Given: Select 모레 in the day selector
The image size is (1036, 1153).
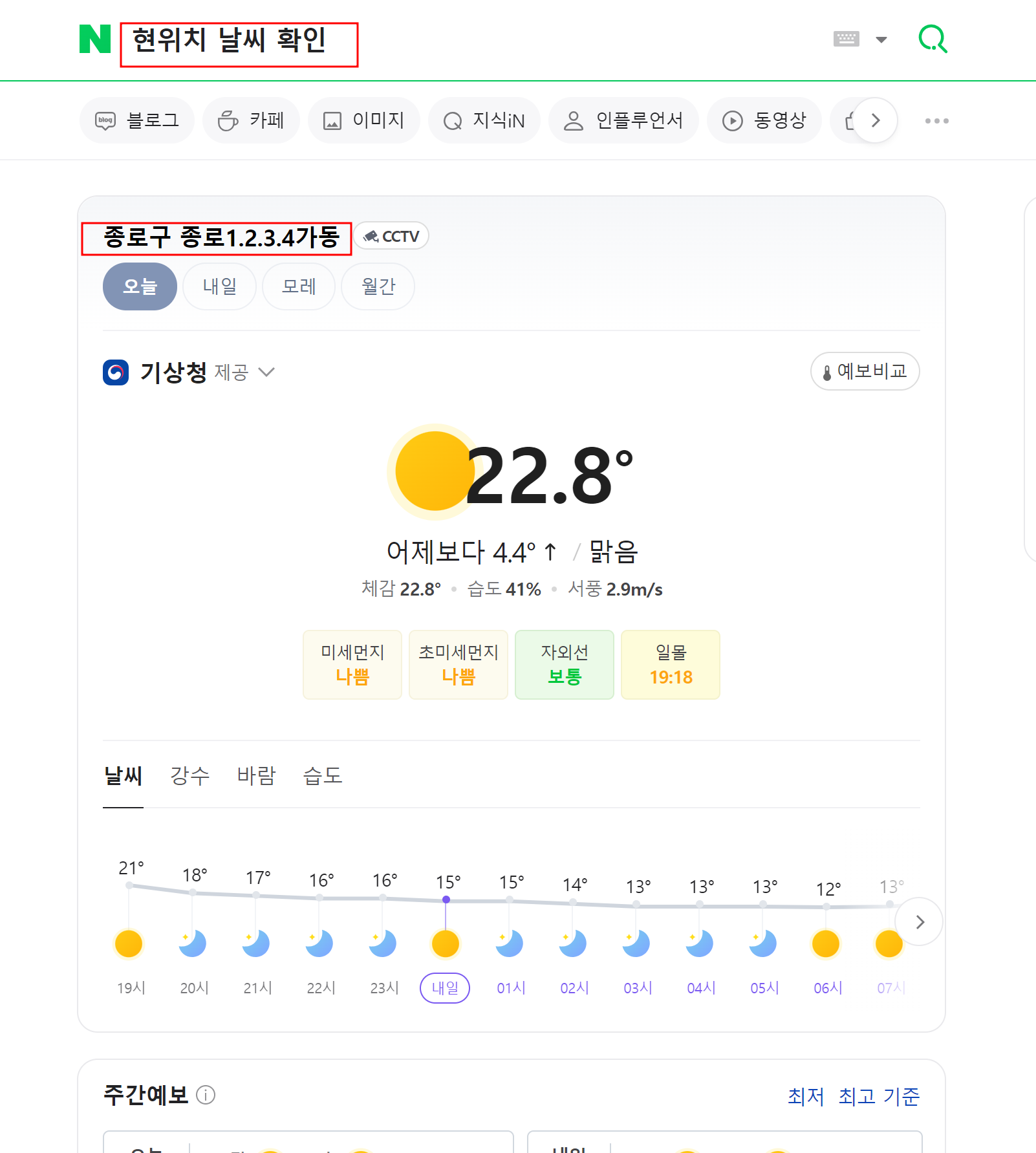Looking at the screenshot, I should (298, 286).
